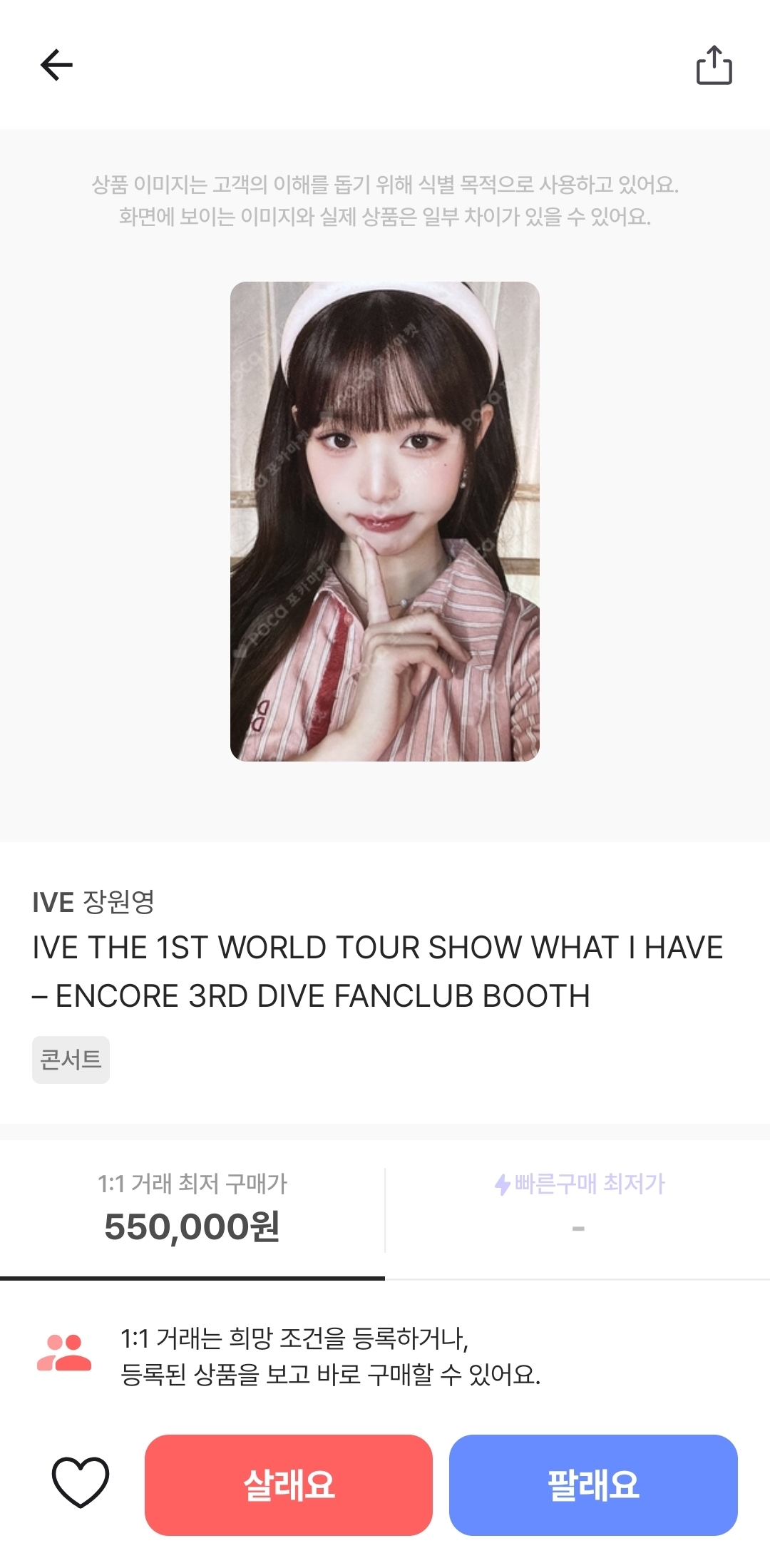Share this photocard listing

[x=714, y=66]
